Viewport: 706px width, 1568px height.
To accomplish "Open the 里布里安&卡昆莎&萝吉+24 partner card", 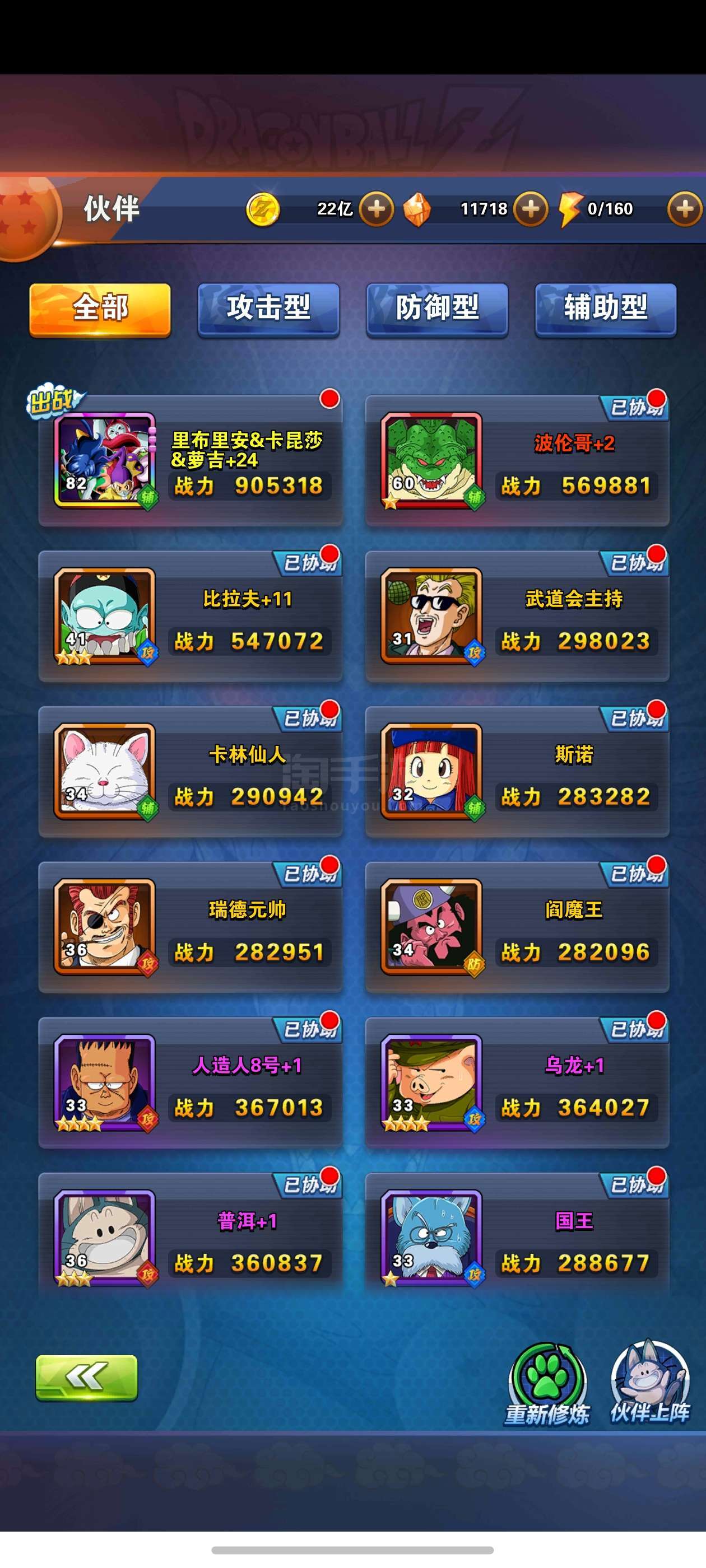I will 190,461.
